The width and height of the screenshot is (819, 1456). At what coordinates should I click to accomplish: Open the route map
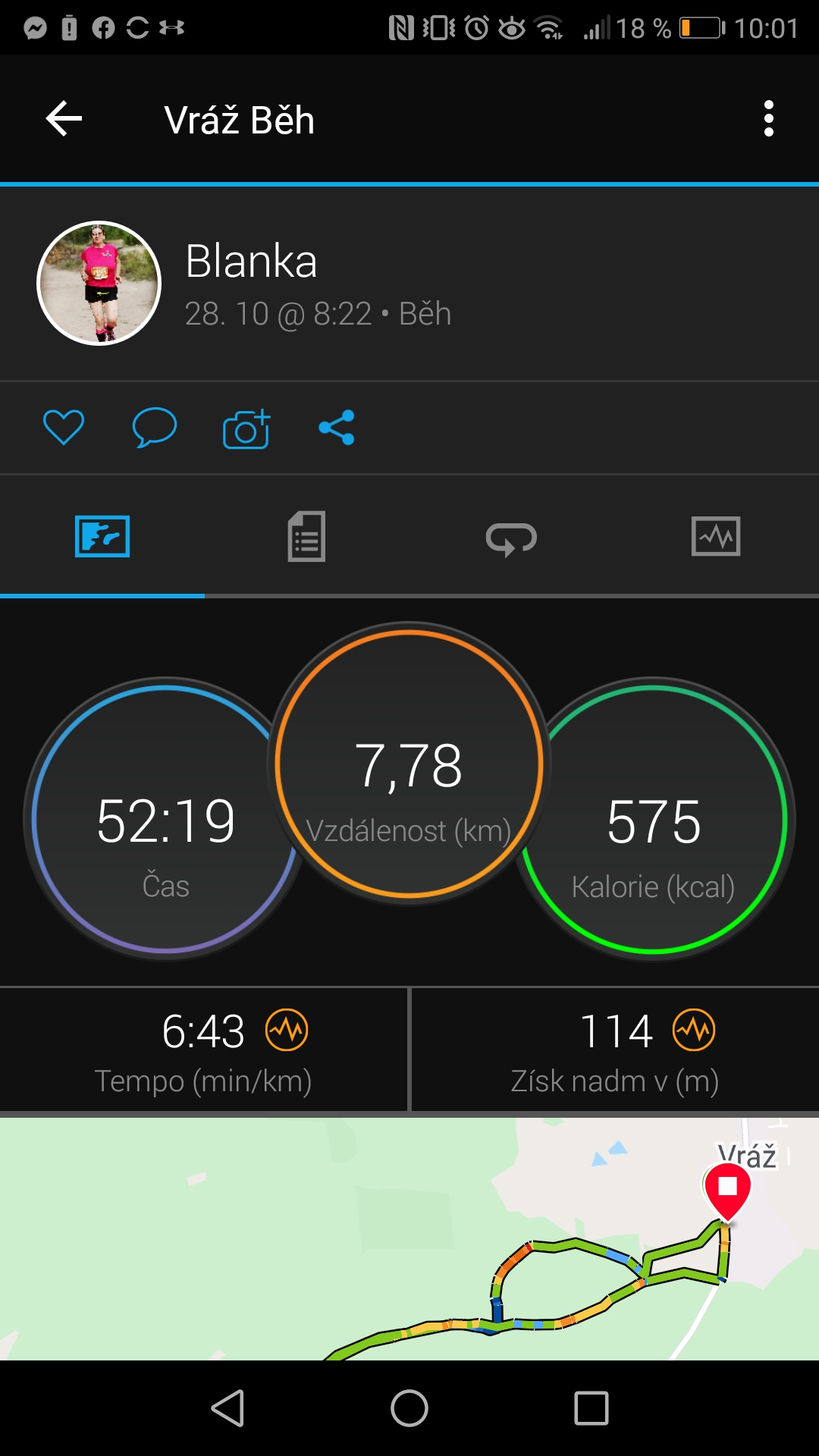409,1238
